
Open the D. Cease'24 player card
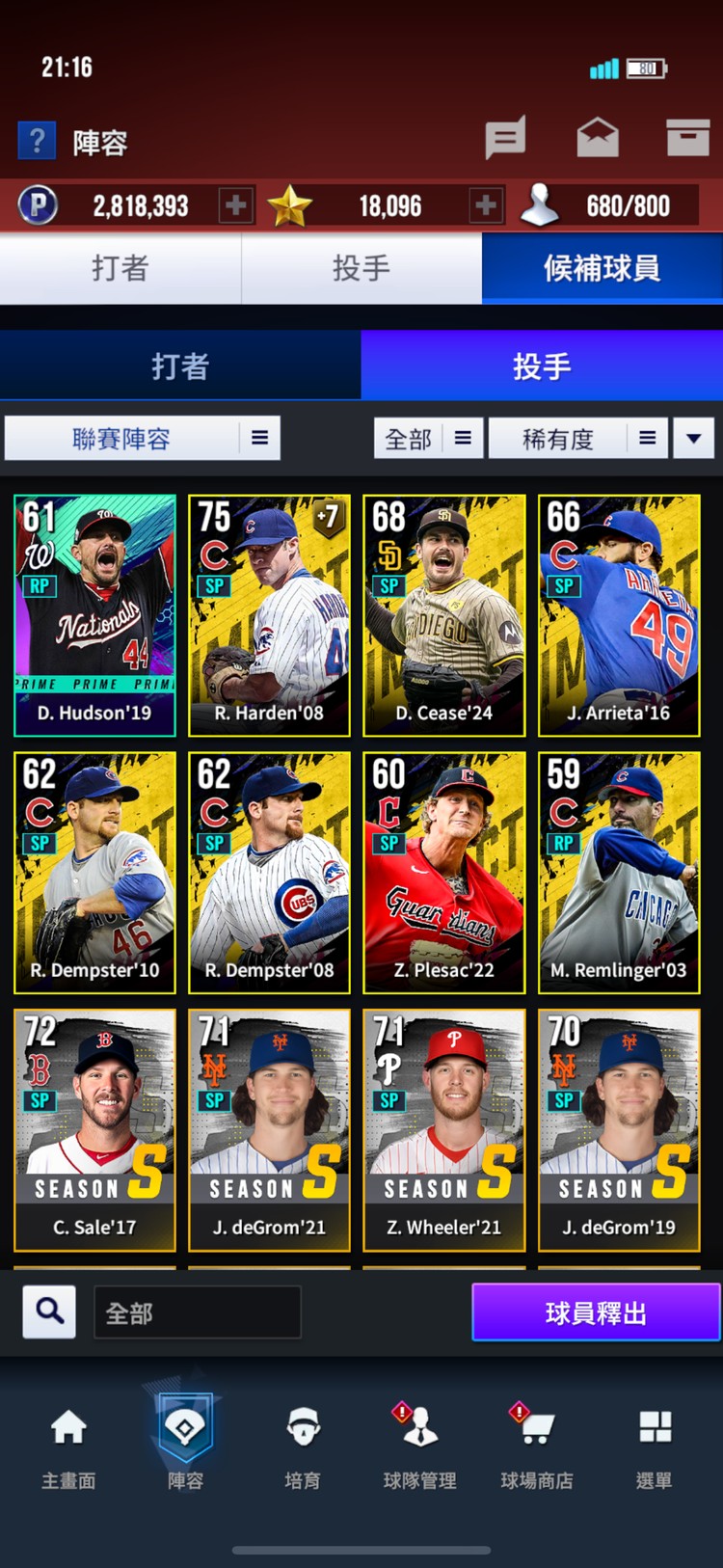click(443, 615)
